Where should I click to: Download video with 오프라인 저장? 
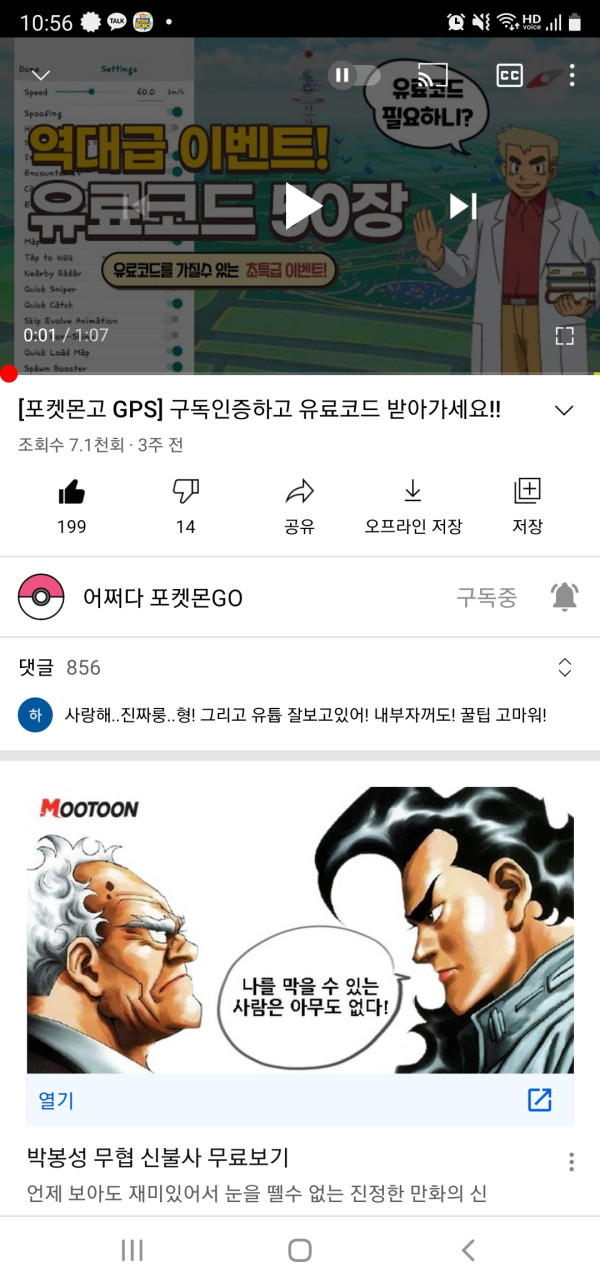coord(413,504)
